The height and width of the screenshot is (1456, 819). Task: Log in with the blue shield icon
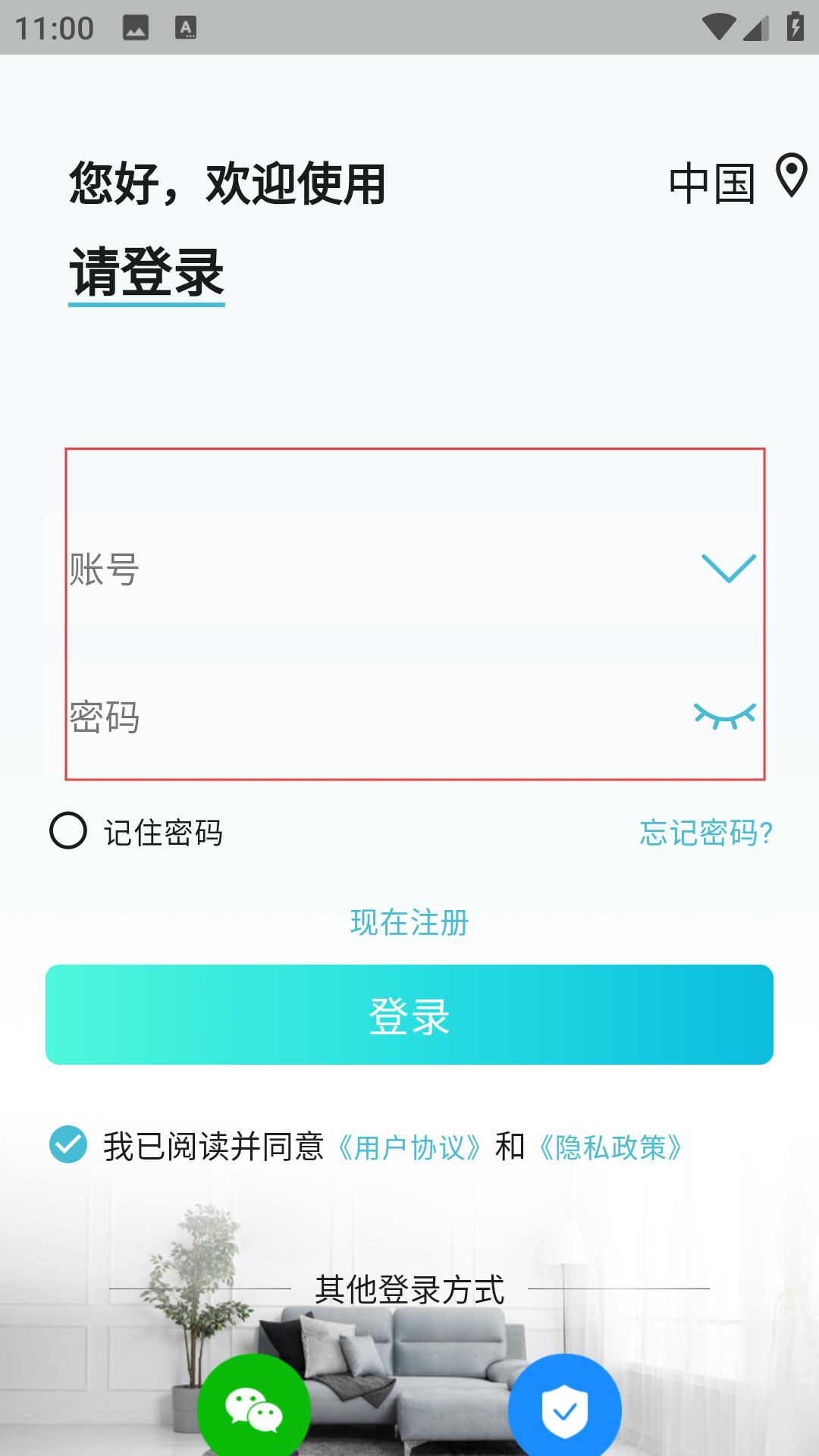pos(565,1407)
